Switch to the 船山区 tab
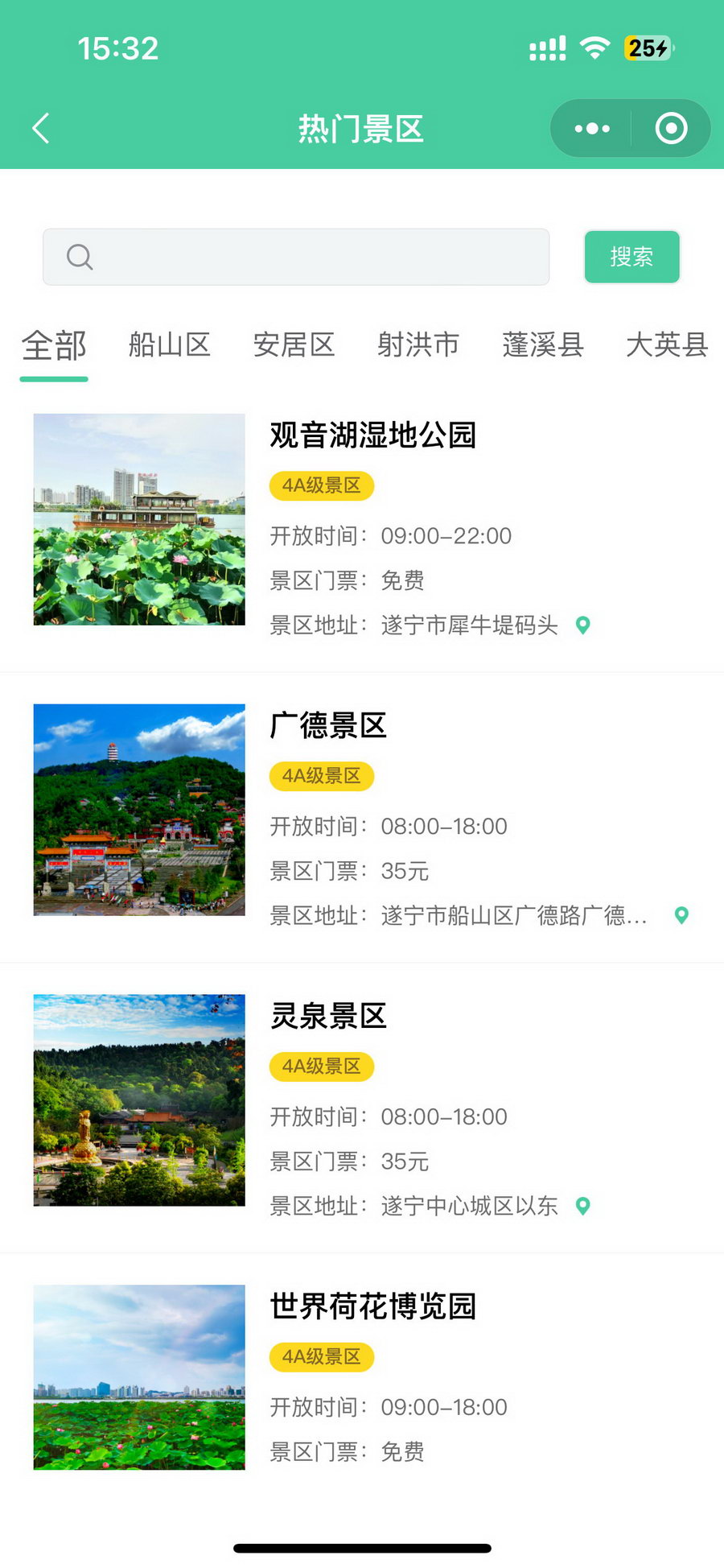This screenshot has height=1568, width=724. [x=170, y=345]
